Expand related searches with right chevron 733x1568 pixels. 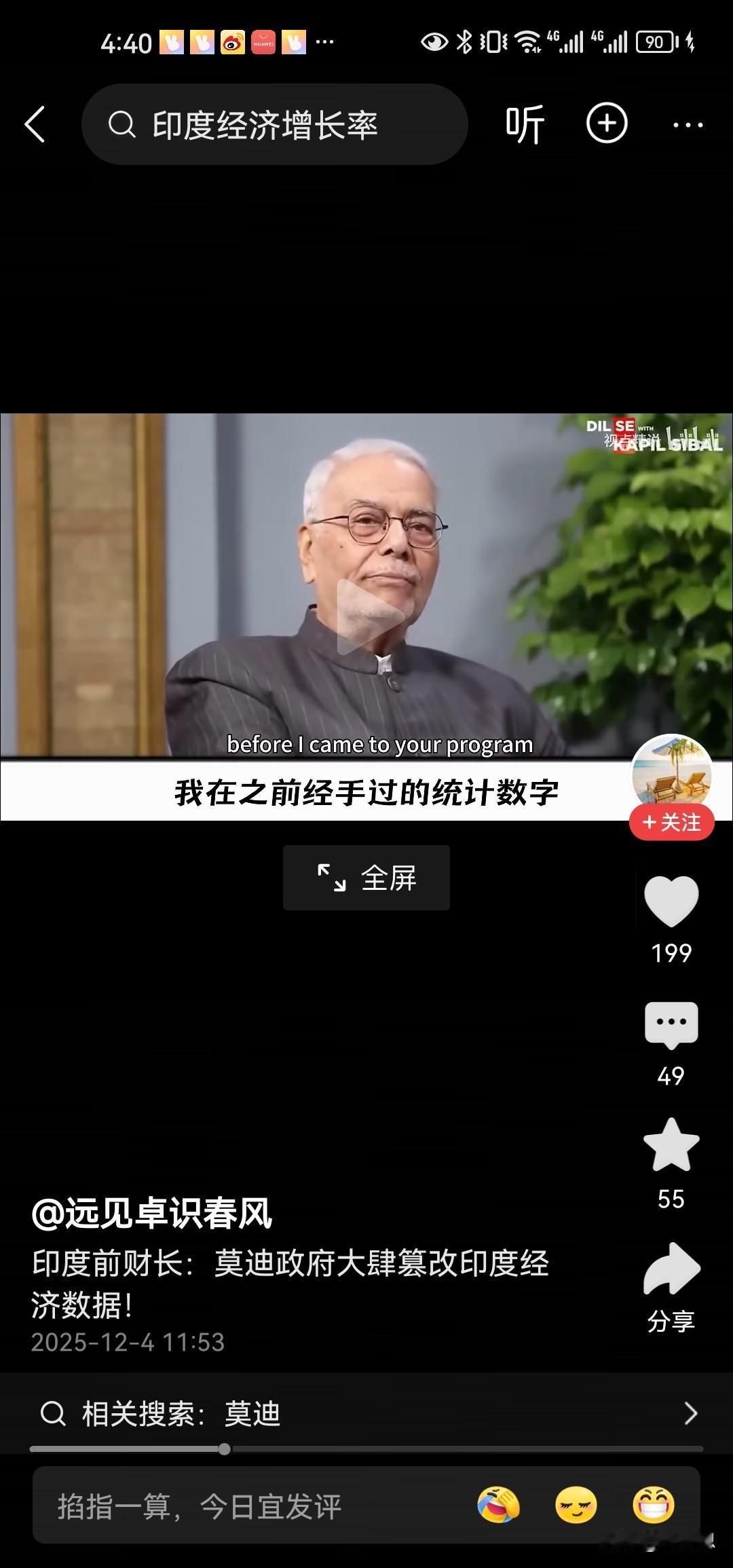(692, 1414)
